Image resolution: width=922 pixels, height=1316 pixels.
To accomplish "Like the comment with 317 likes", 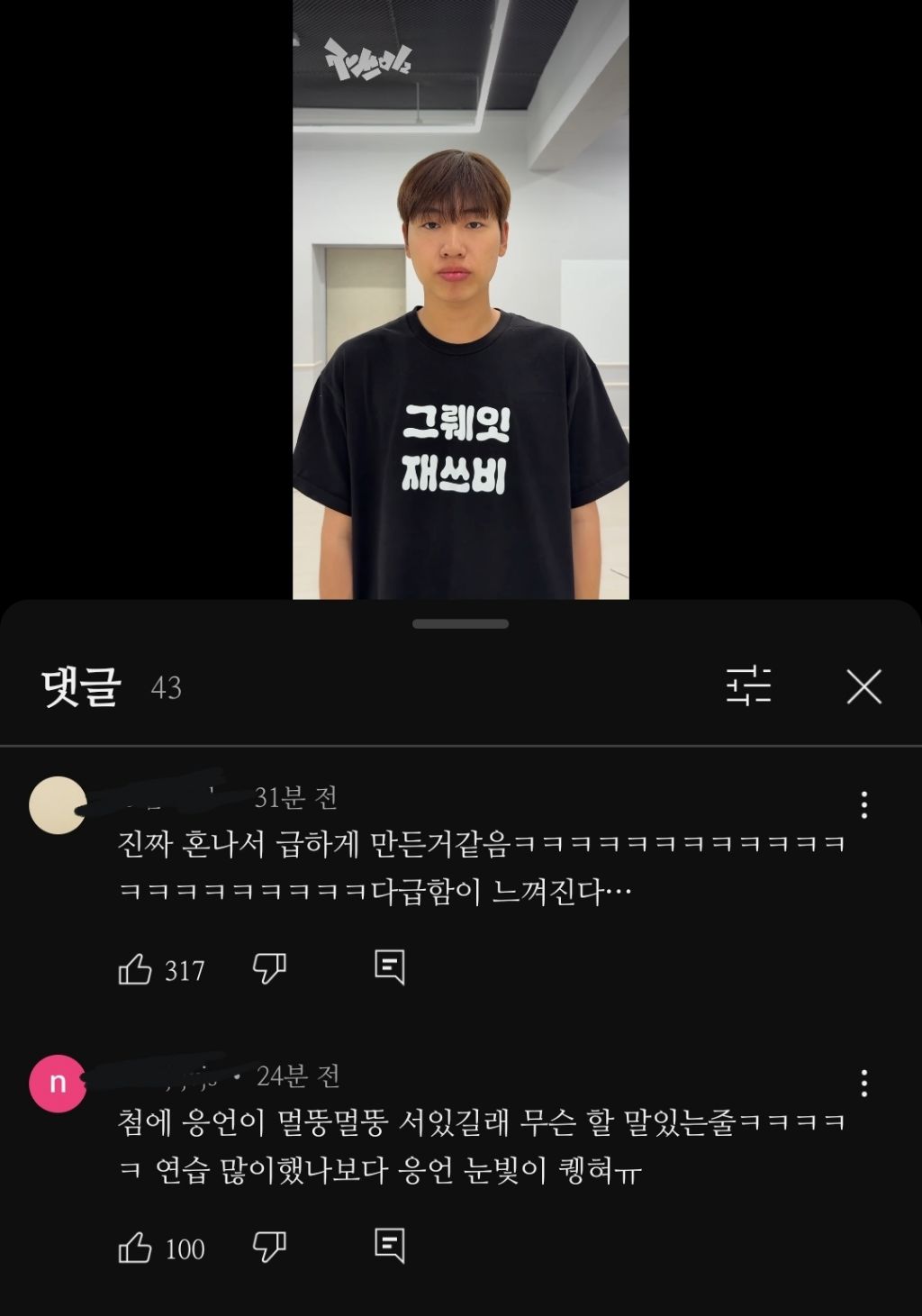I will (x=135, y=969).
